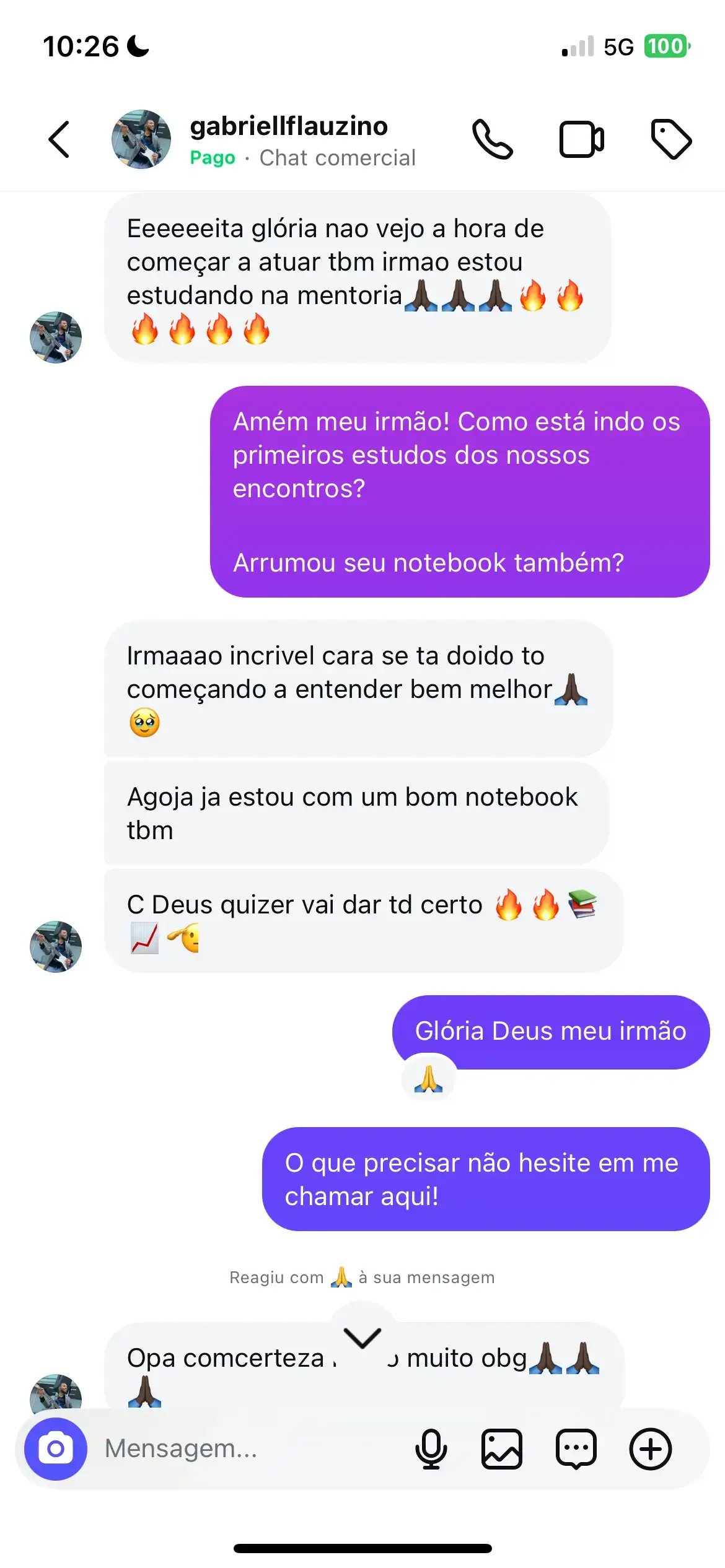Open the camera from the message bar
This screenshot has height=1568, width=725.
click(56, 1448)
